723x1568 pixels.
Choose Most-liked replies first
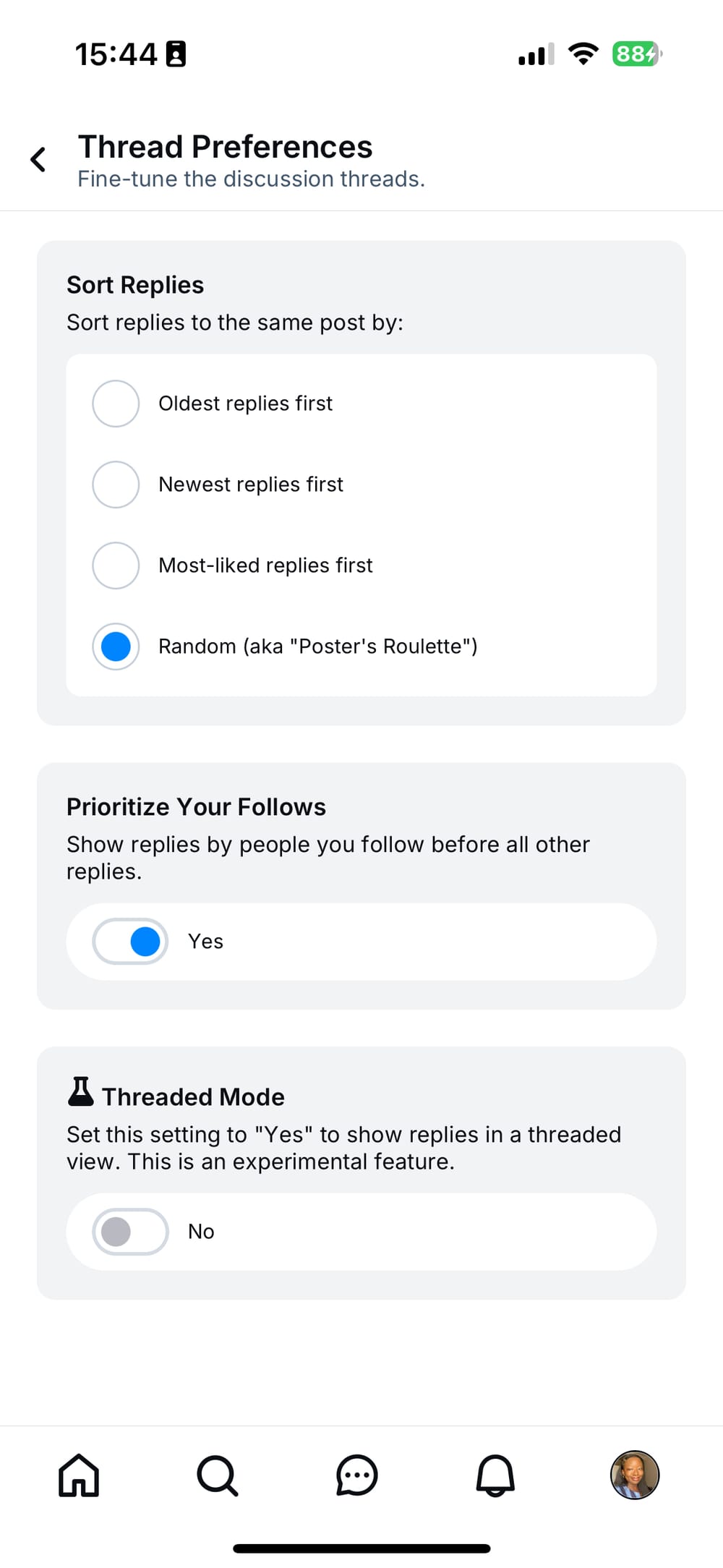click(115, 566)
